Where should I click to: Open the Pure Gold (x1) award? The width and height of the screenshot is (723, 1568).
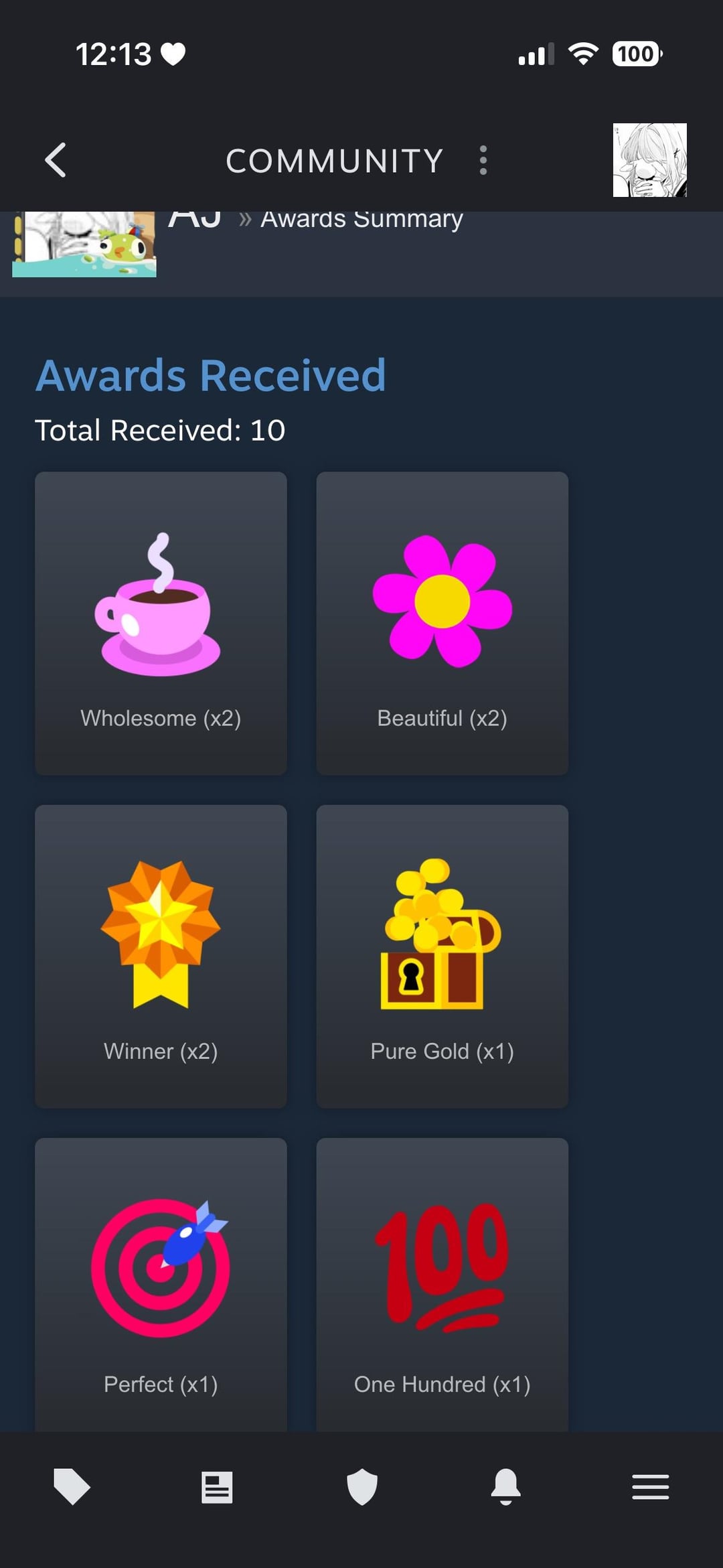[442, 956]
